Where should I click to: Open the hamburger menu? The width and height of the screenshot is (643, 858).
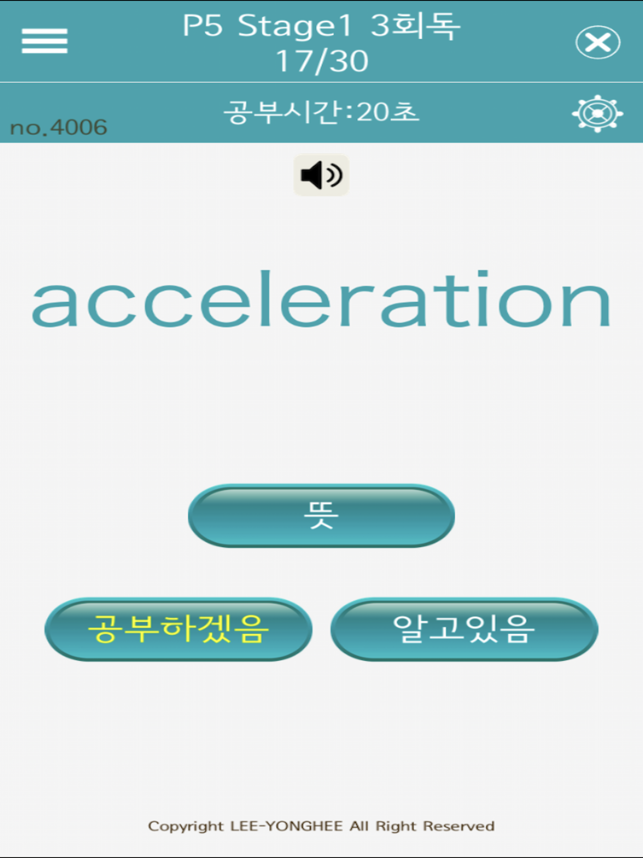44,41
